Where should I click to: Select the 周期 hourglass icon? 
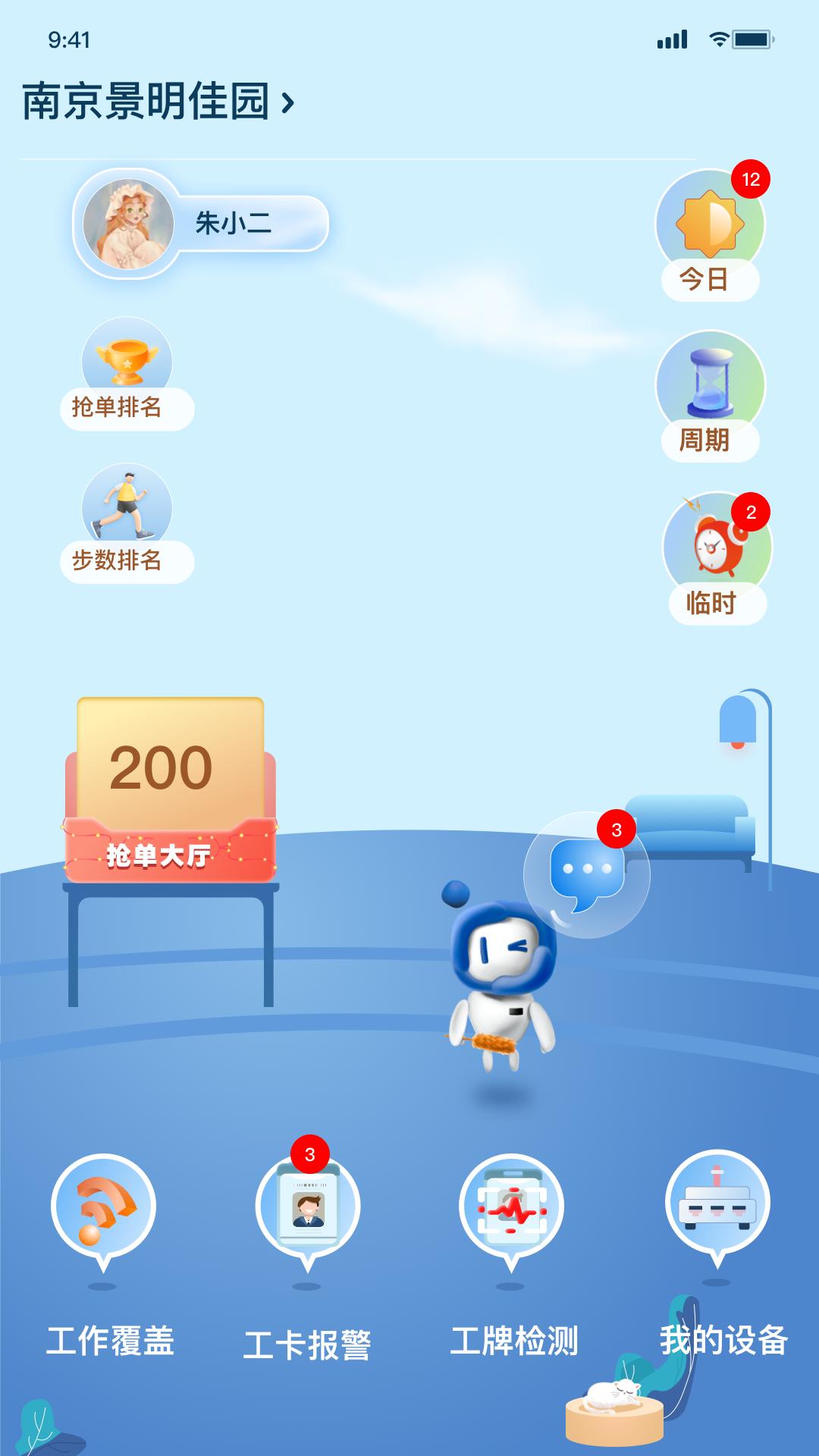pos(709,383)
